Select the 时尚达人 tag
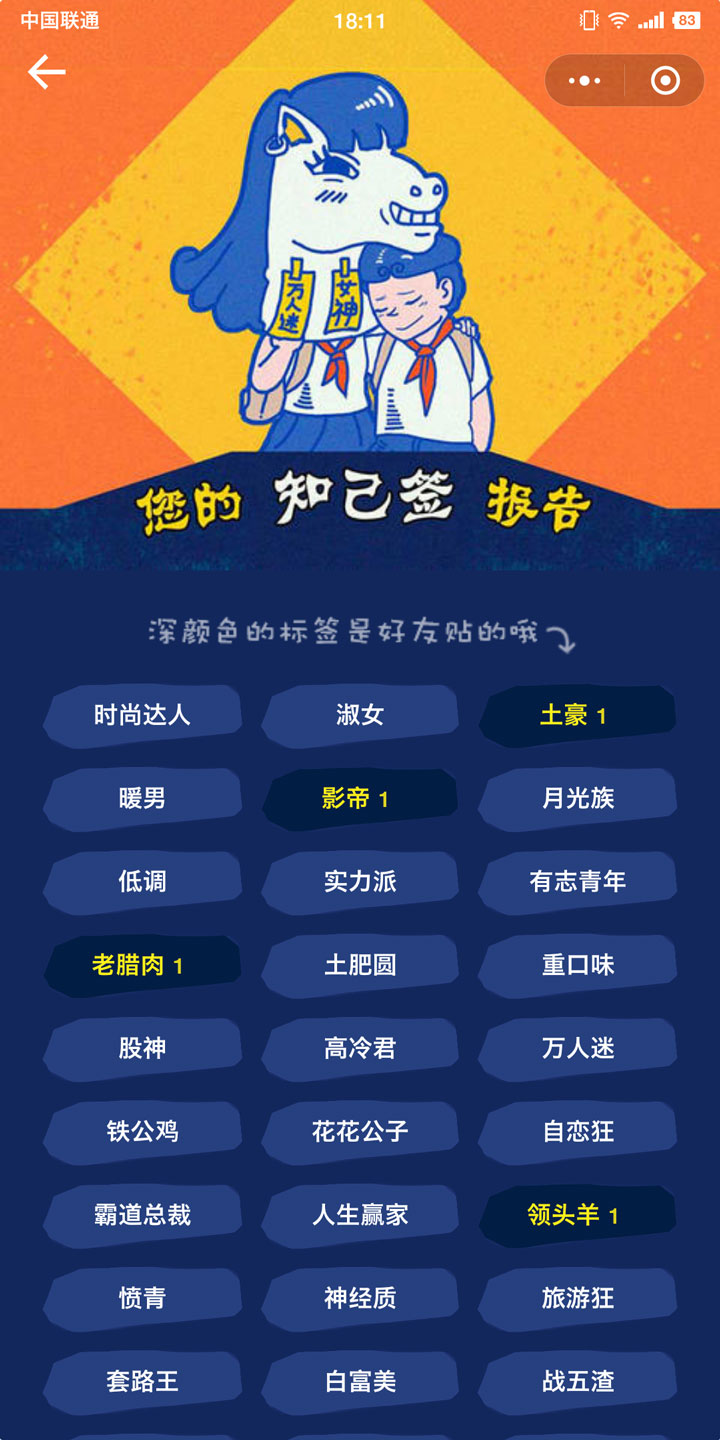720x1440 pixels. pyautogui.click(x=142, y=716)
